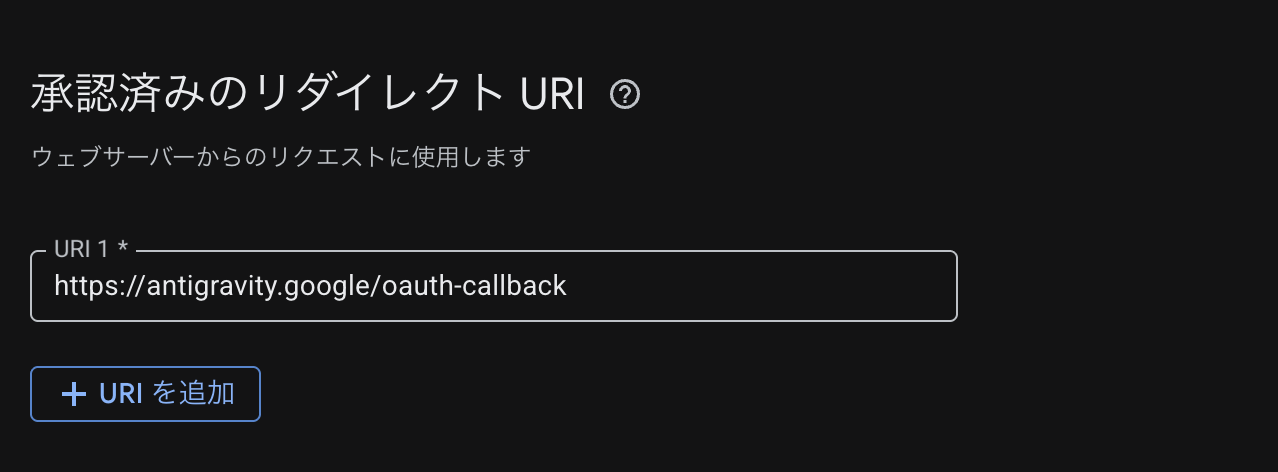Open the help icon beside 承認済みのリダイレクト URI

point(625,95)
